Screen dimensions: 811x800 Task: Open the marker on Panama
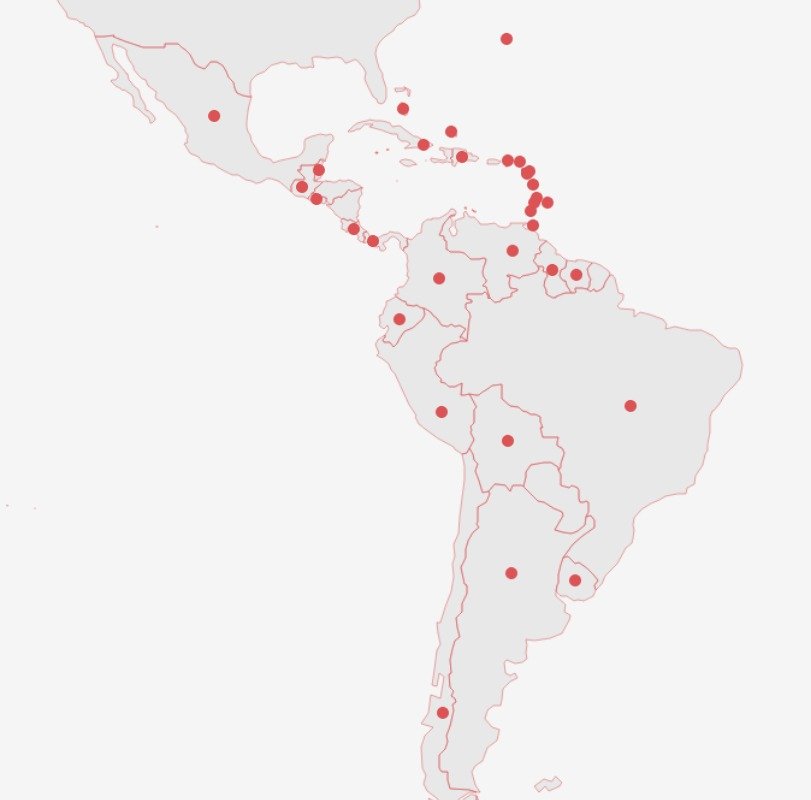(x=373, y=241)
